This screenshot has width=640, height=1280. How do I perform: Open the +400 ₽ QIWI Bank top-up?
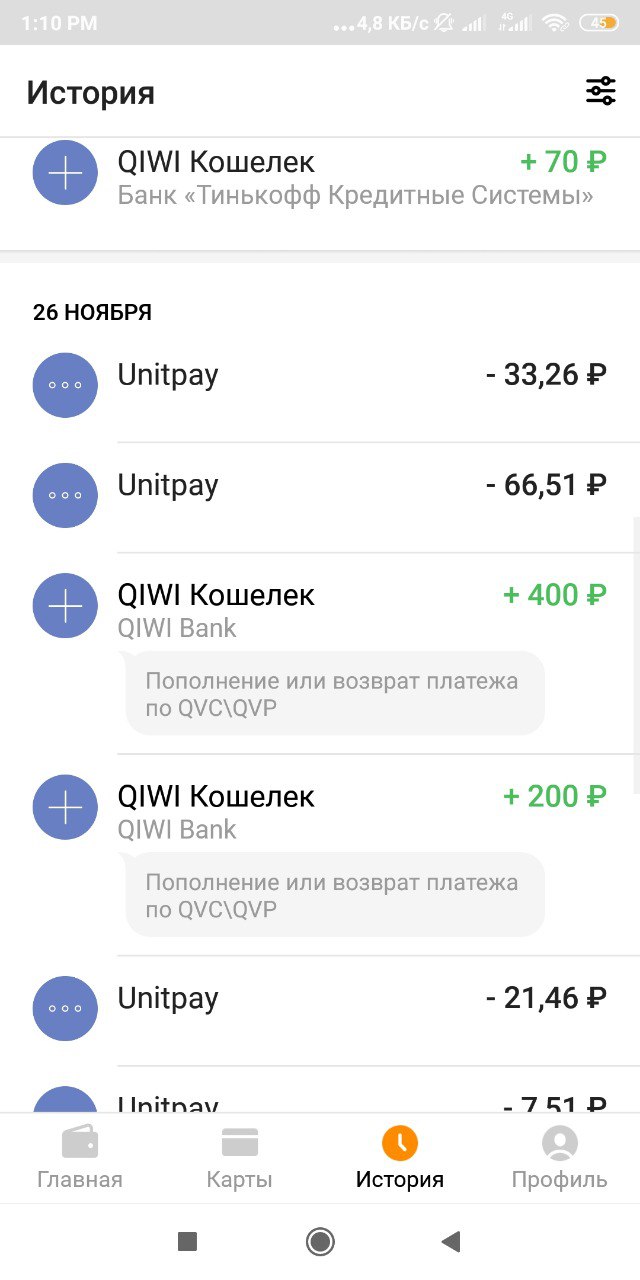(x=320, y=653)
